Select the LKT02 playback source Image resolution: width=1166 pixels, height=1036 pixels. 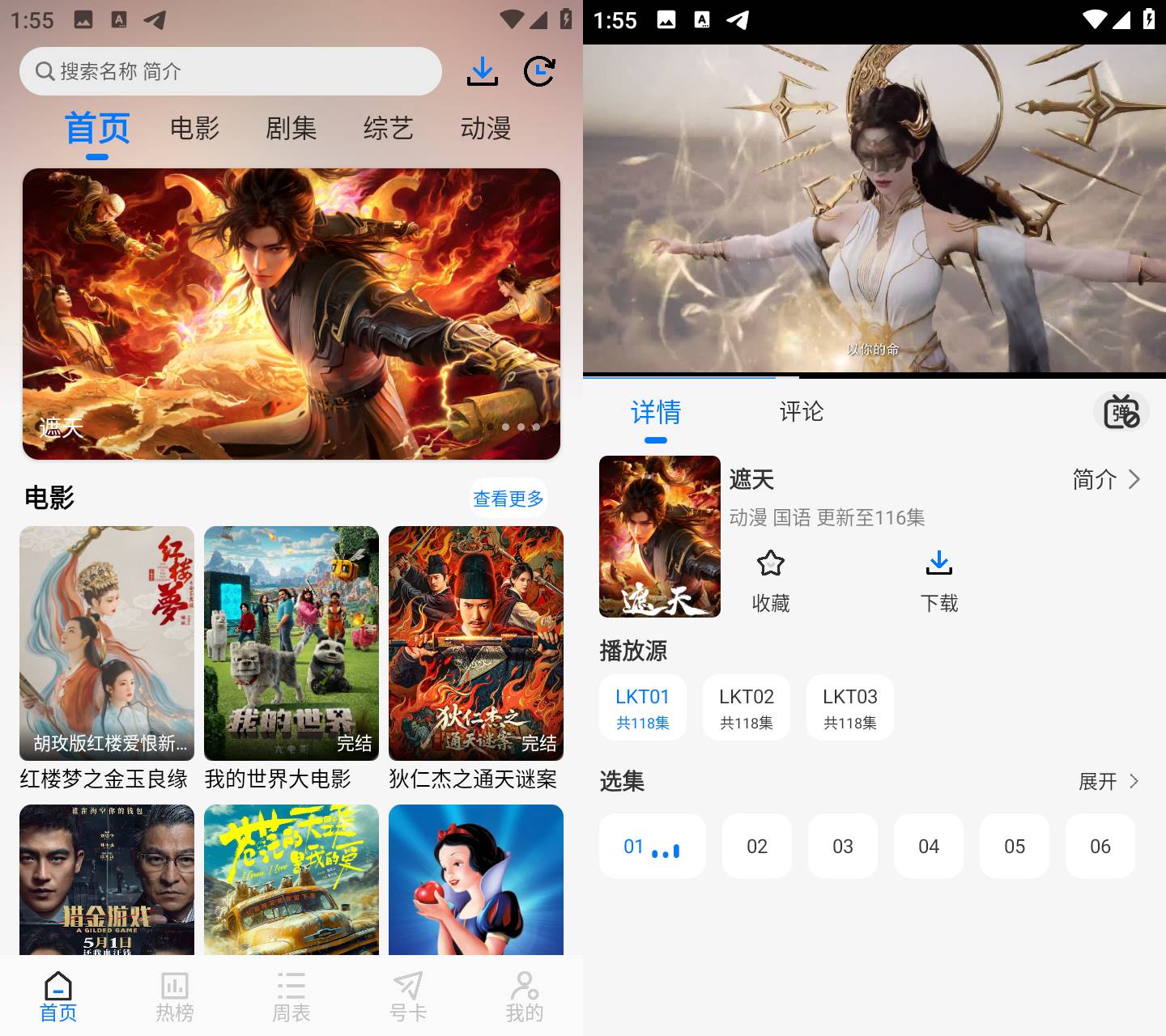pyautogui.click(x=747, y=707)
